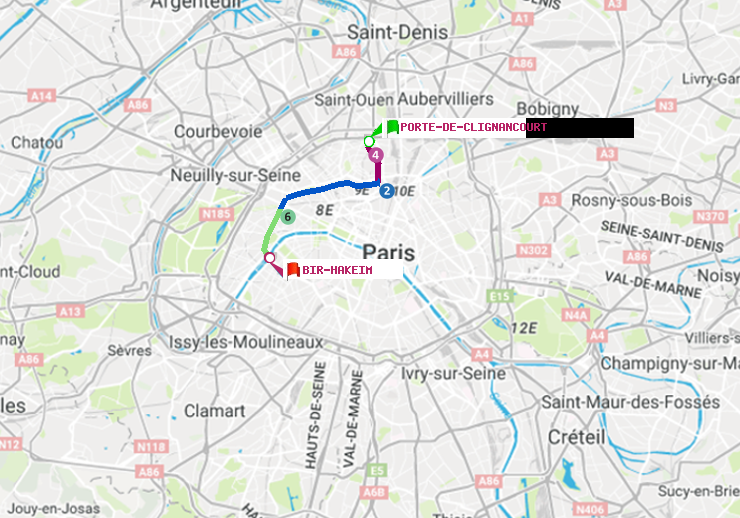Select the line 2 badge on route

pyautogui.click(x=386, y=190)
